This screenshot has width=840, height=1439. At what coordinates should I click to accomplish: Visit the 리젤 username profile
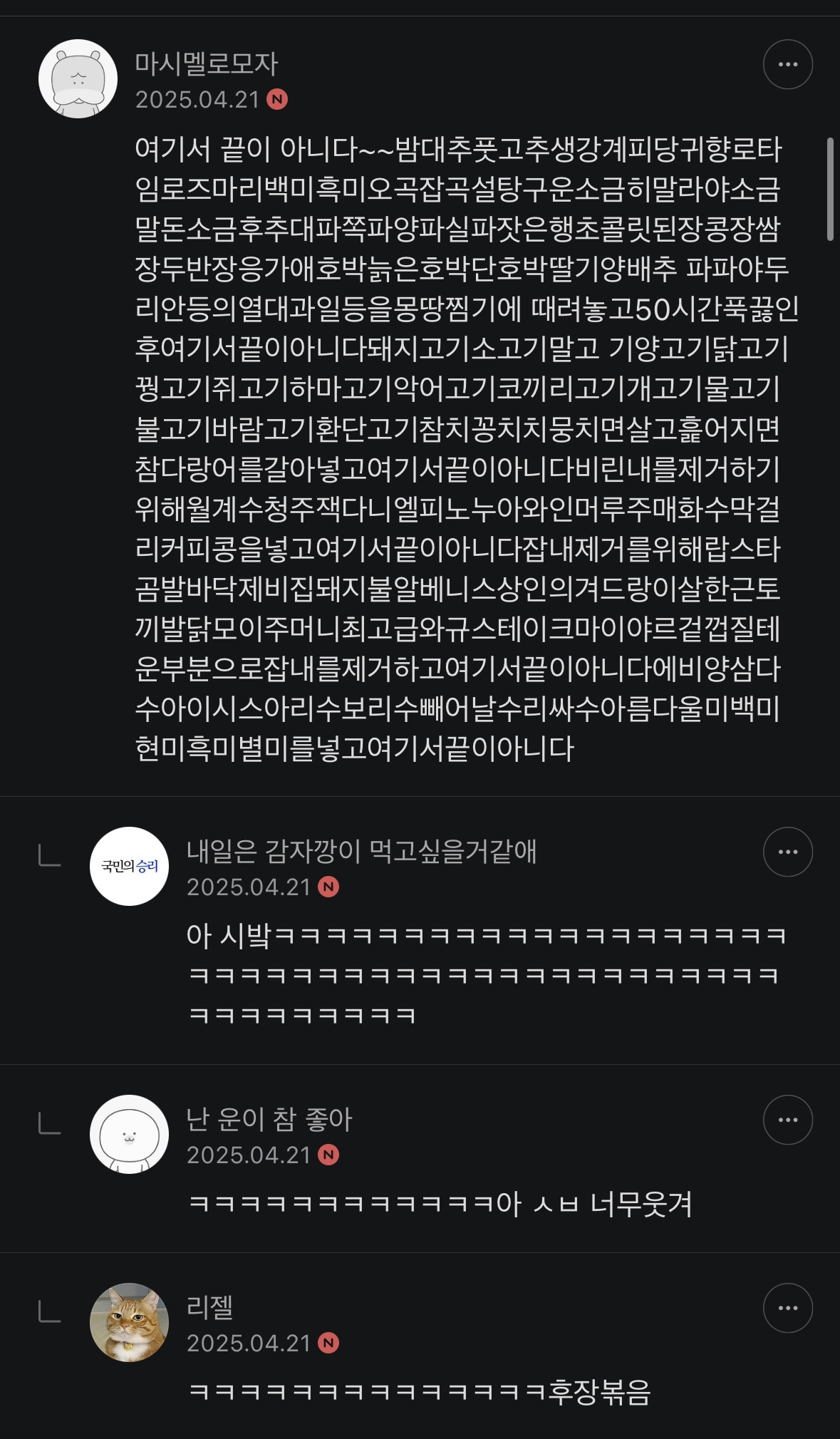(x=210, y=1307)
